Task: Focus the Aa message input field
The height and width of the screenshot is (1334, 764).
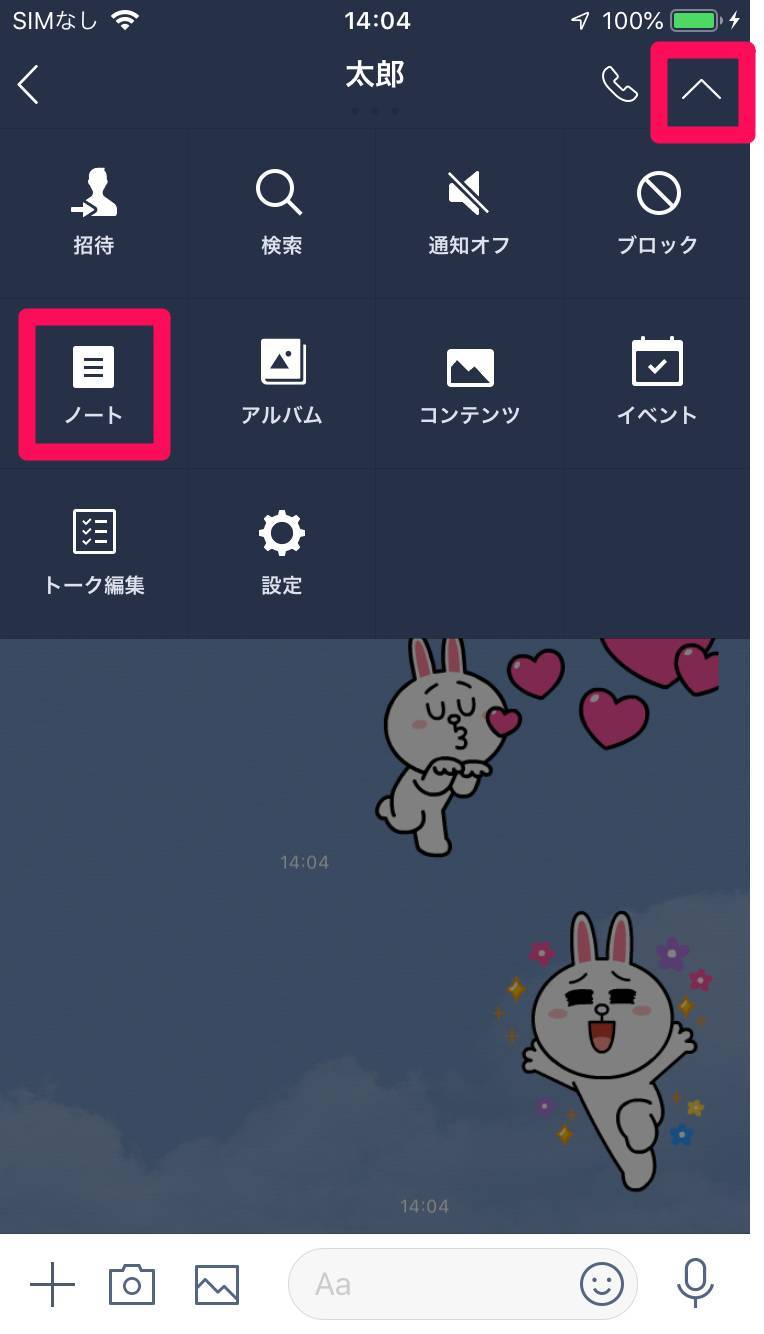Action: click(x=430, y=1284)
